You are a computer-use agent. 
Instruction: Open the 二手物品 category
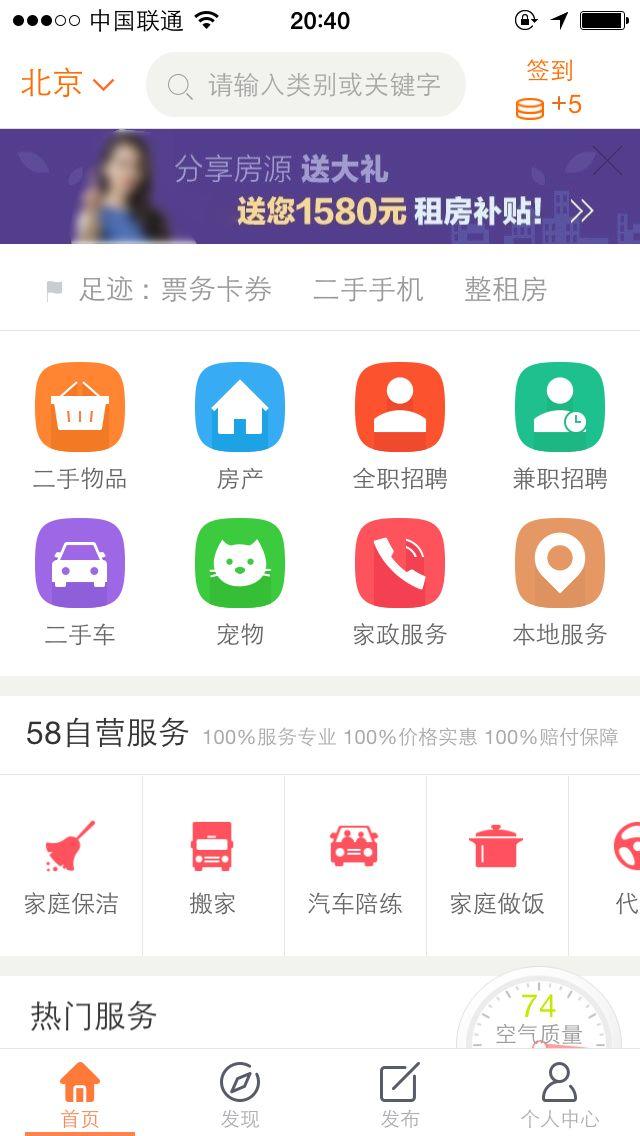pyautogui.click(x=80, y=427)
